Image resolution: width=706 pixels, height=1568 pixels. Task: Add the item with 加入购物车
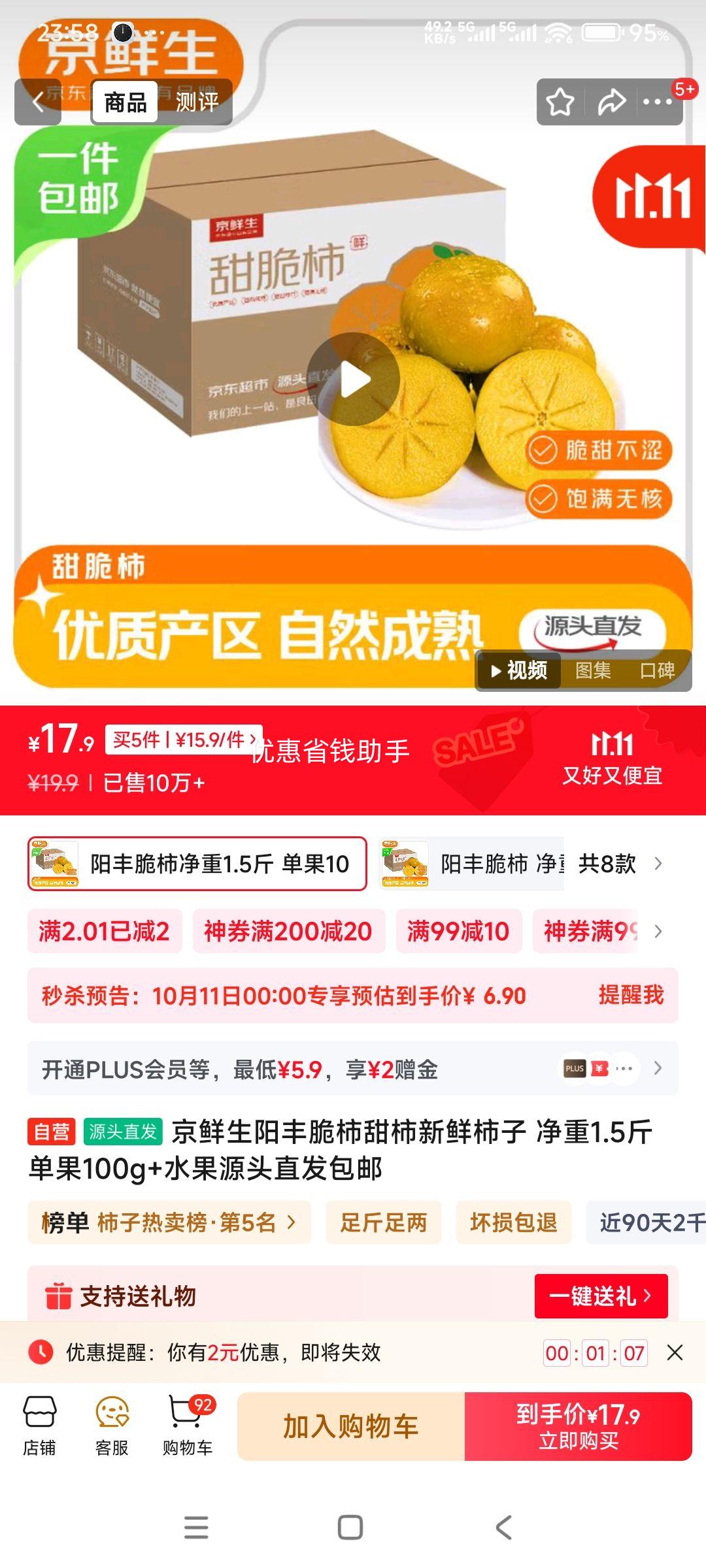351,1426
